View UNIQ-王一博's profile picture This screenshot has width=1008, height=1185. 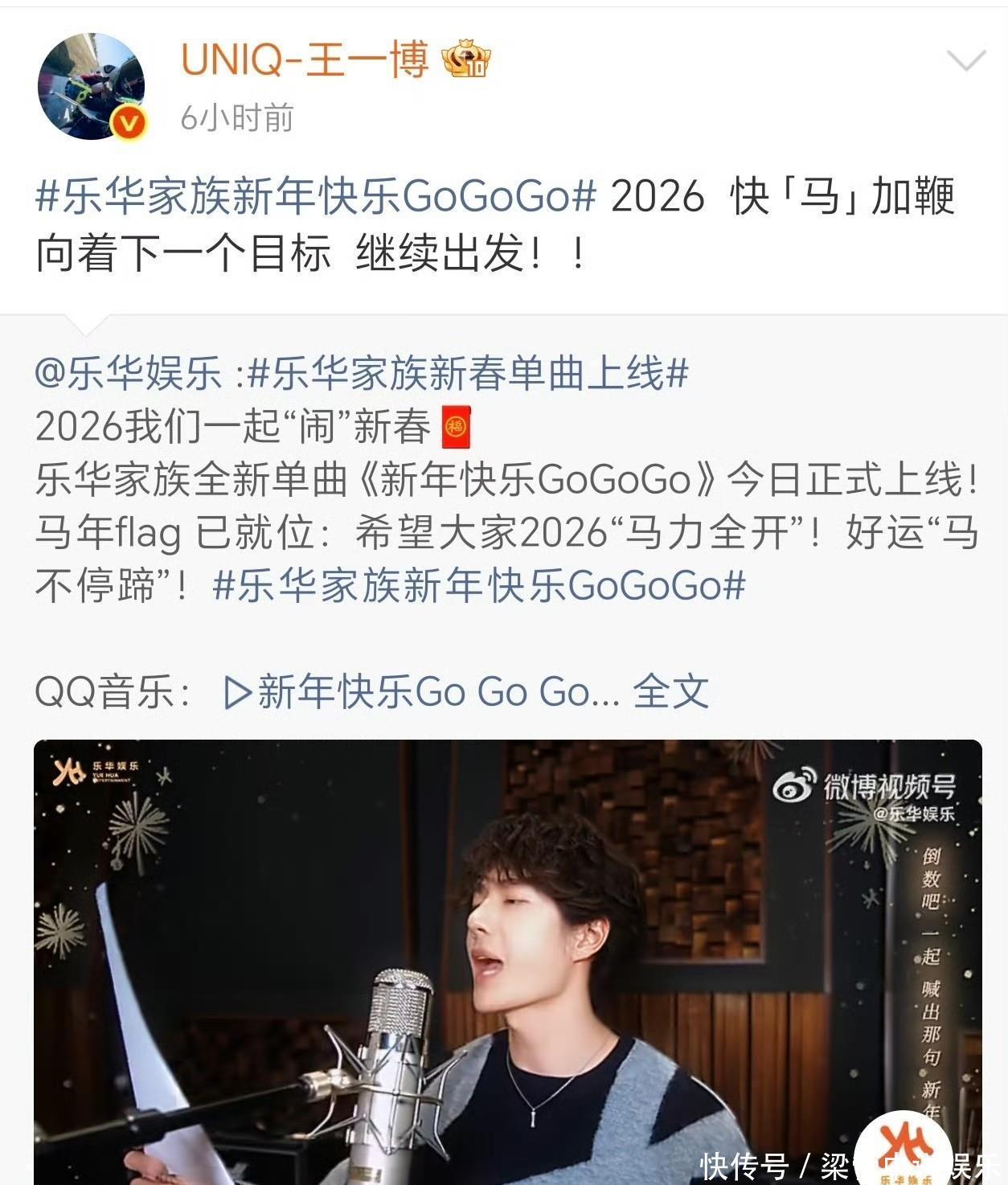[91, 86]
